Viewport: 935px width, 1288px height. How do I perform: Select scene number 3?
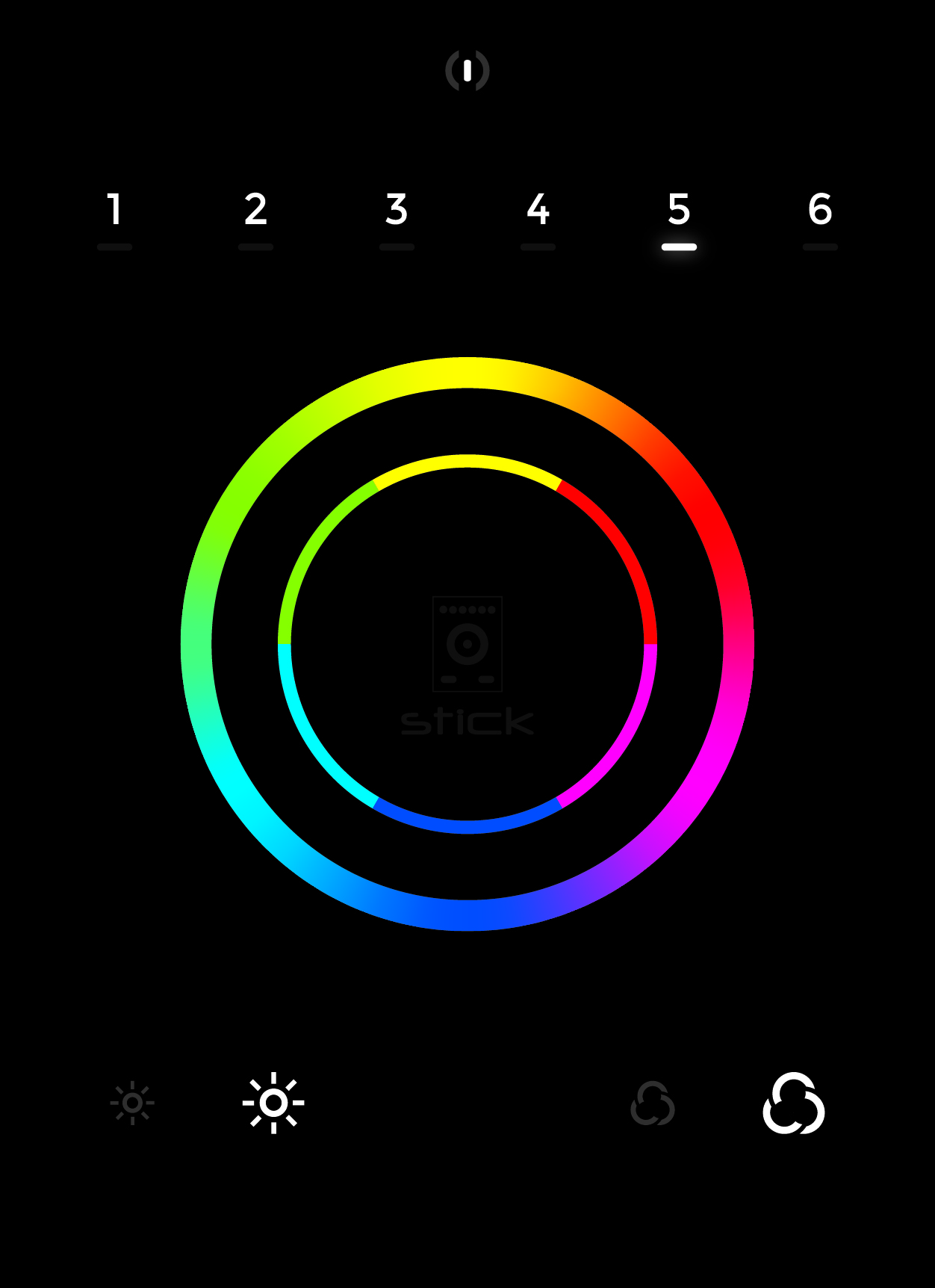tap(397, 210)
